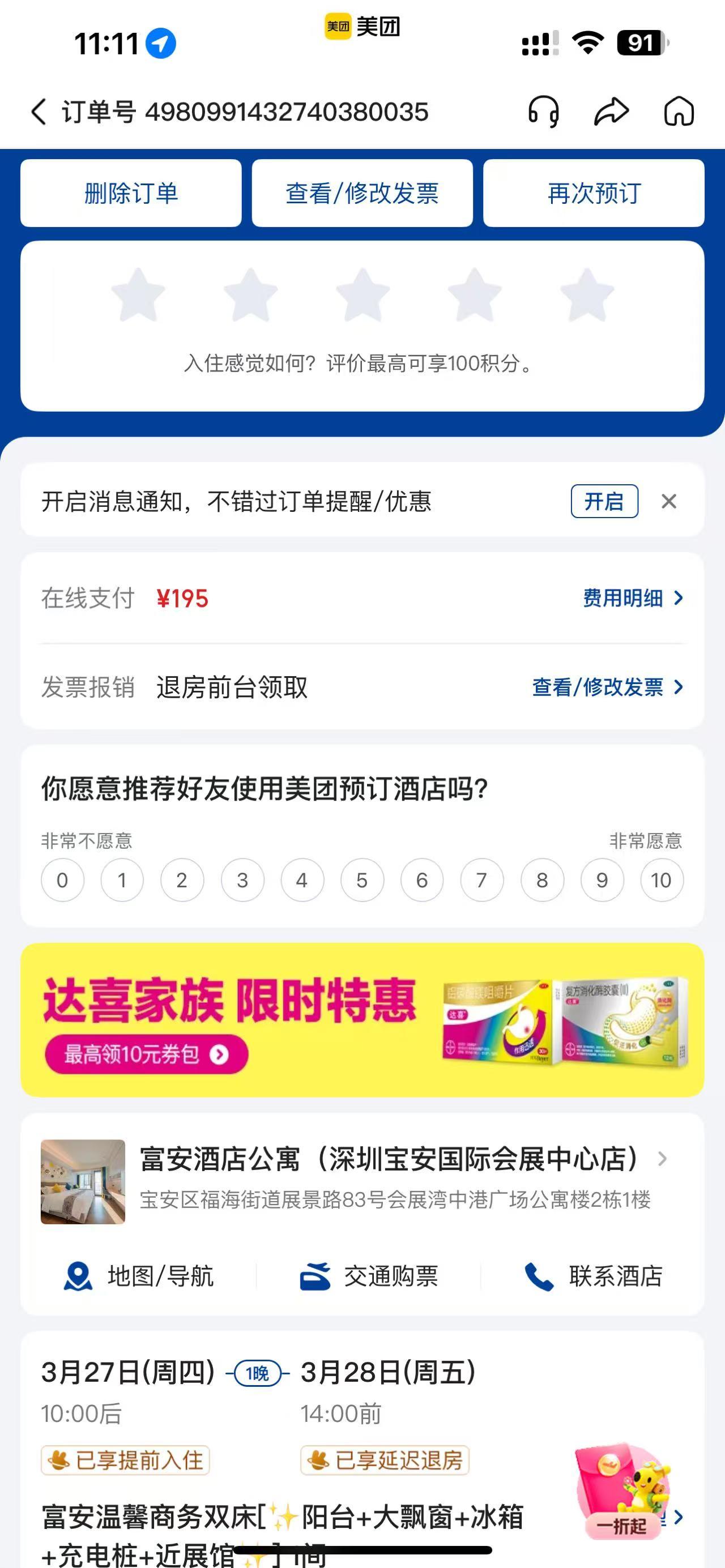Select score 10 for recommendation

(x=661, y=880)
